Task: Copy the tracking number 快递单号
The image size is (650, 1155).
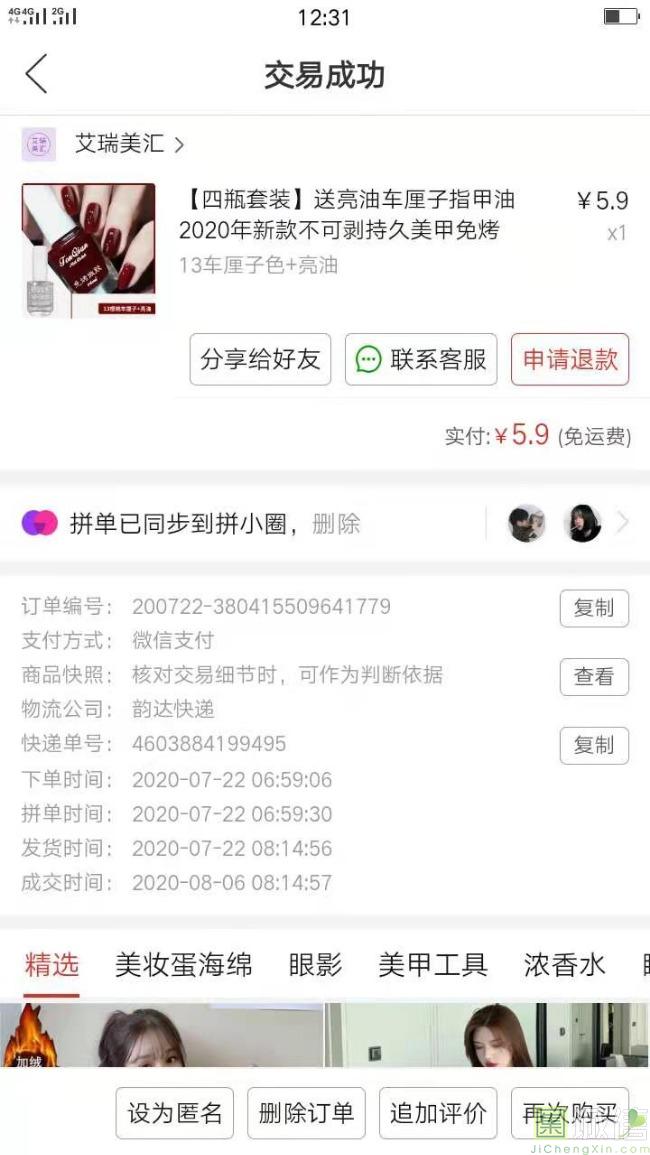Action: tap(593, 746)
